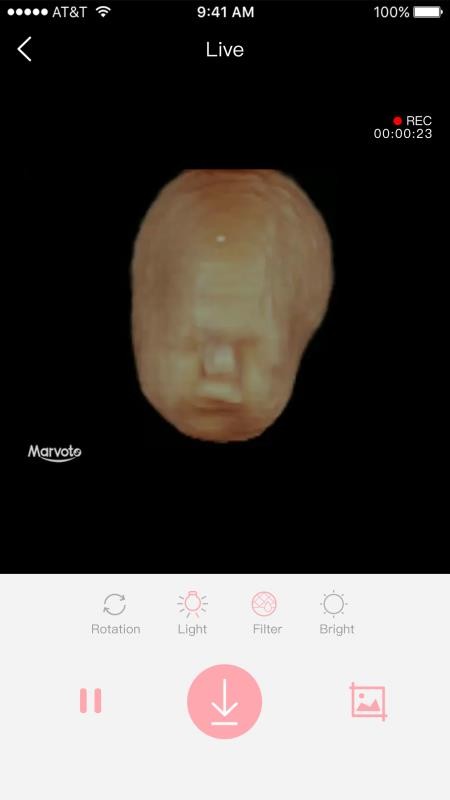This screenshot has width=450, height=800.
Task: Save the recording with the download button
Action: (224, 702)
